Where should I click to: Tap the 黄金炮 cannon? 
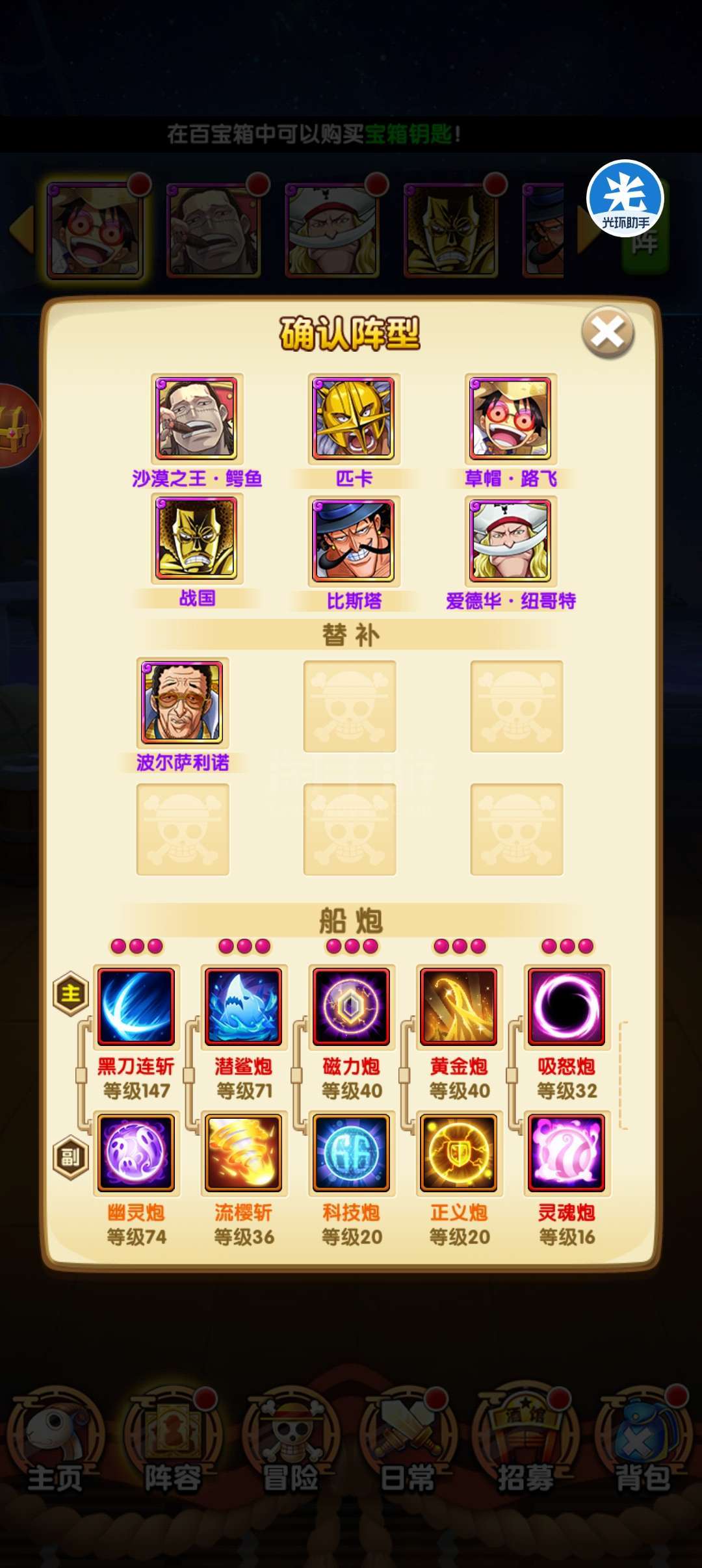pos(459,1006)
